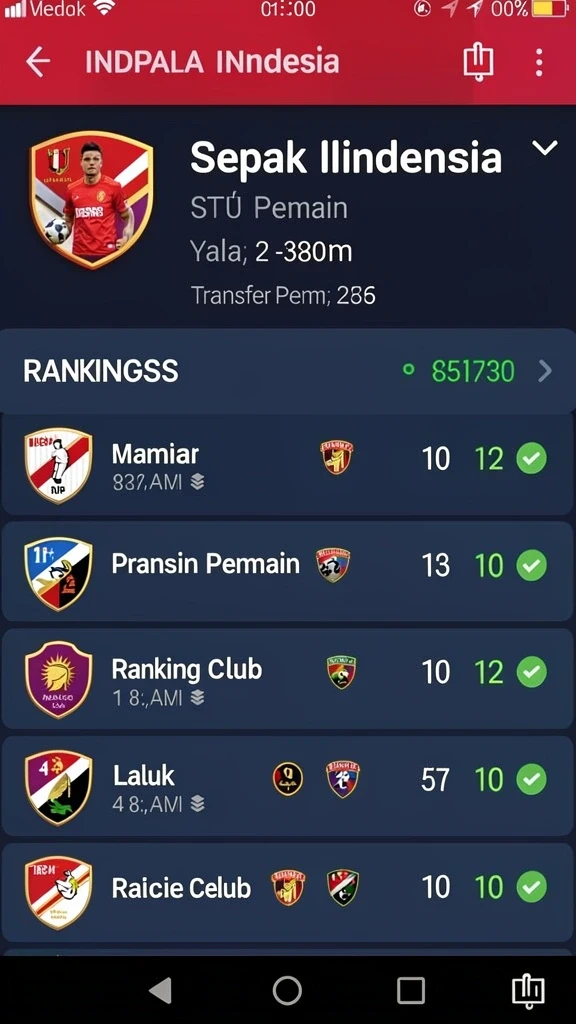This screenshot has width=576, height=1024.
Task: Open the RANKINGSS section arrow
Action: click(545, 371)
